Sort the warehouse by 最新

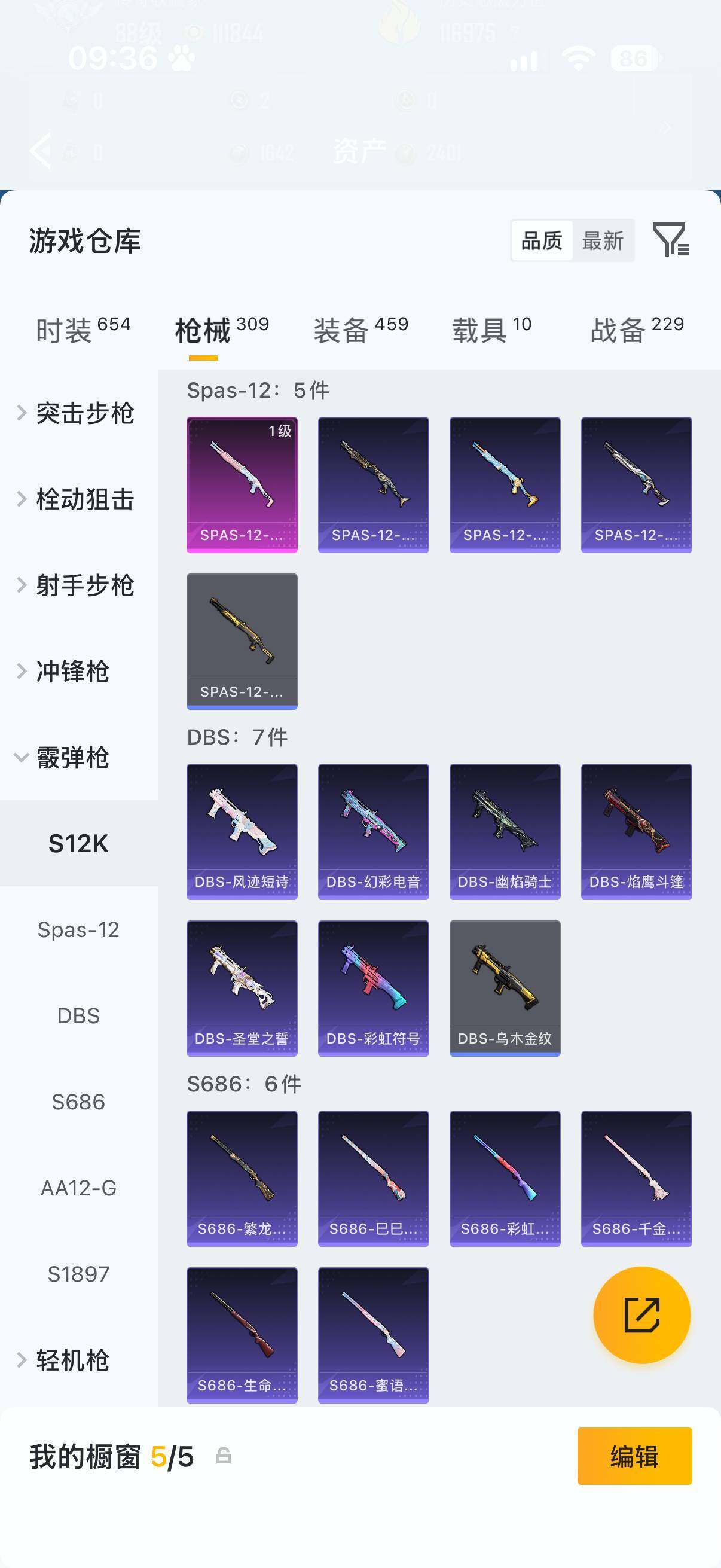[603, 240]
